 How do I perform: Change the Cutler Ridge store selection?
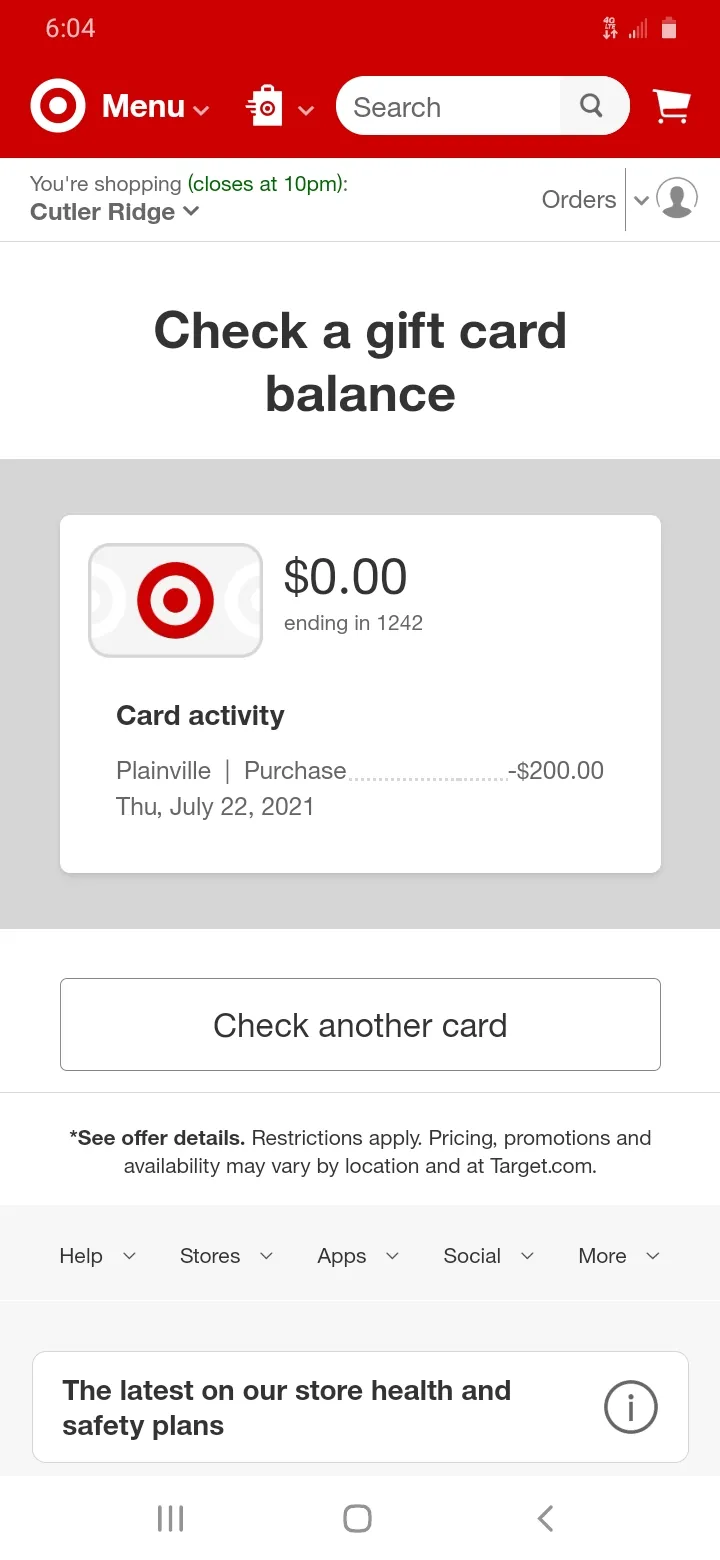coord(115,212)
